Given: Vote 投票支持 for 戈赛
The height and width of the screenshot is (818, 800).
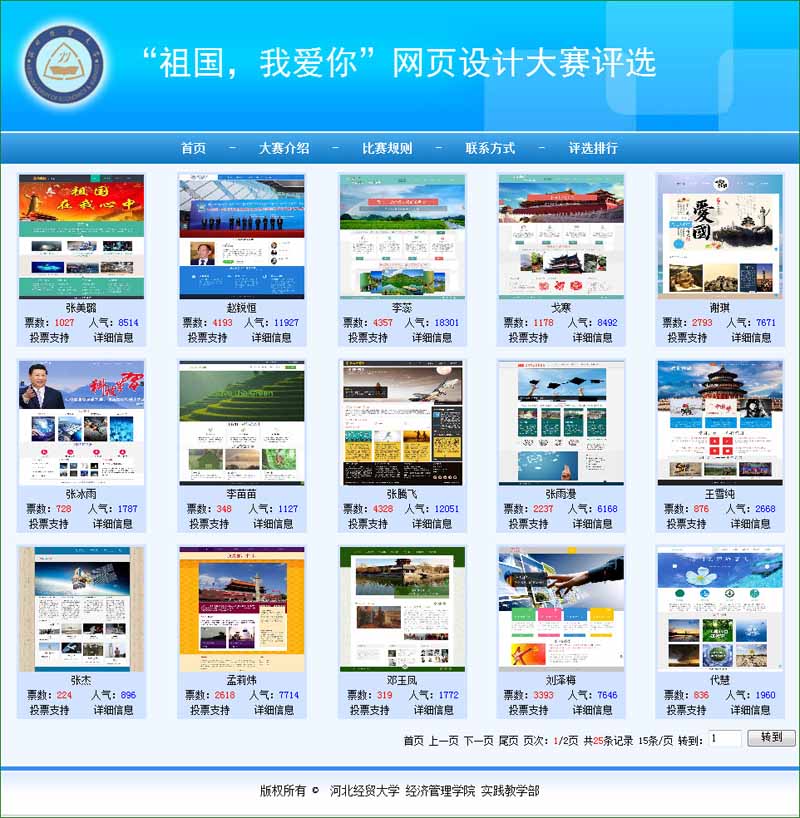Looking at the screenshot, I should [x=529, y=338].
